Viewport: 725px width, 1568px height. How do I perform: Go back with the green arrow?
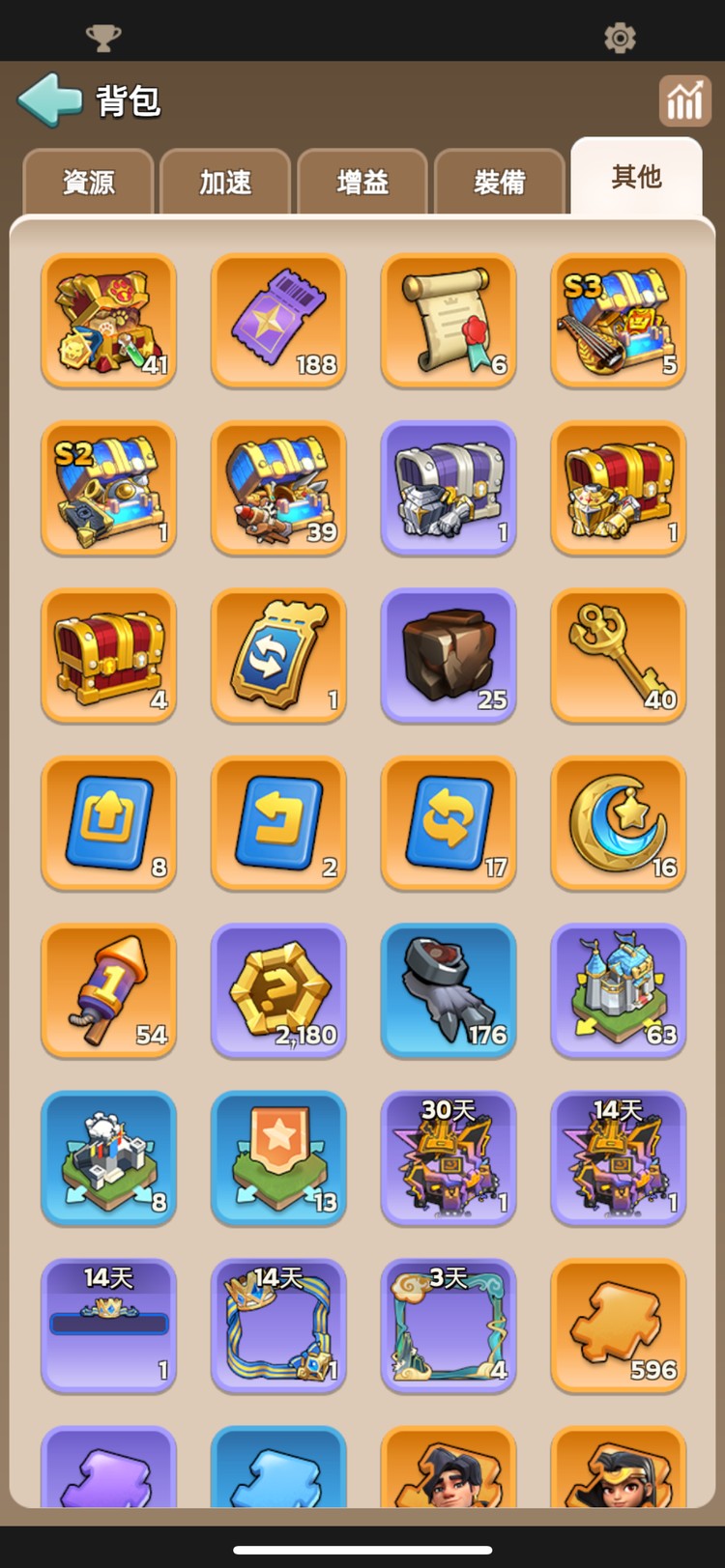point(50,100)
